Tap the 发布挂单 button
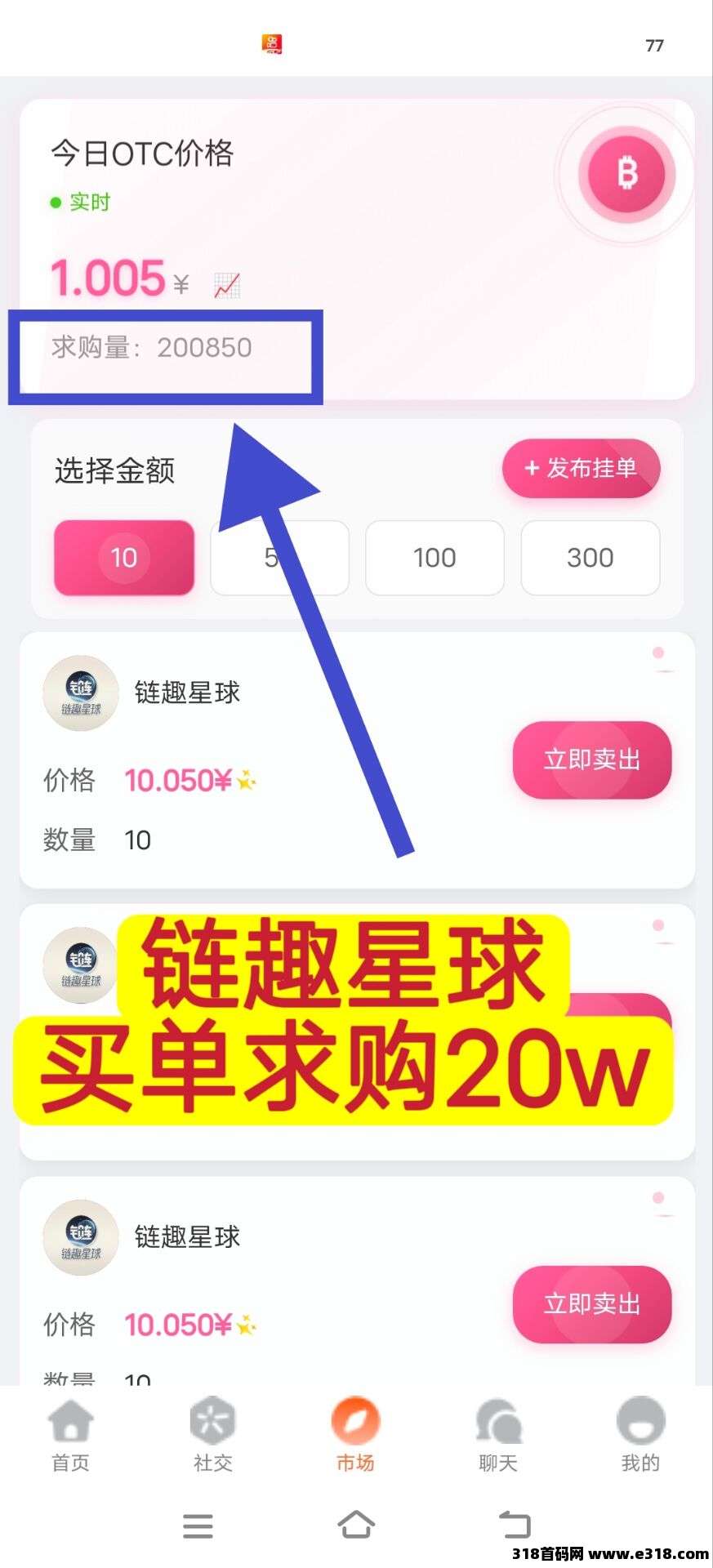The width and height of the screenshot is (713, 1568). click(x=581, y=468)
